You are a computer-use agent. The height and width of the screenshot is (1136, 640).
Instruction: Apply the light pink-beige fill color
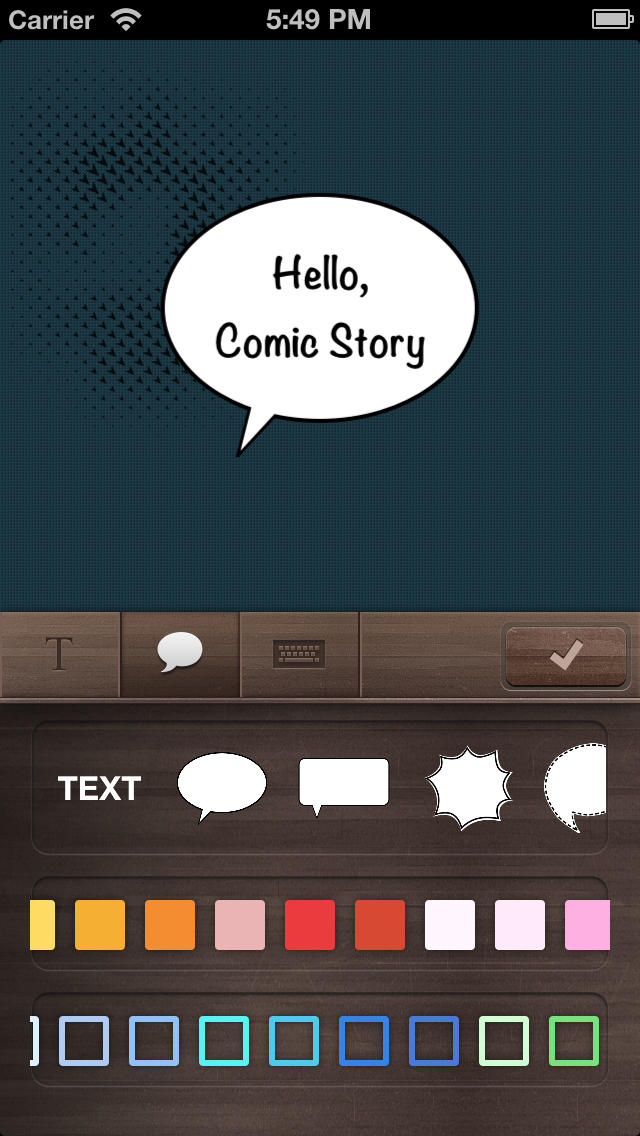(x=240, y=925)
